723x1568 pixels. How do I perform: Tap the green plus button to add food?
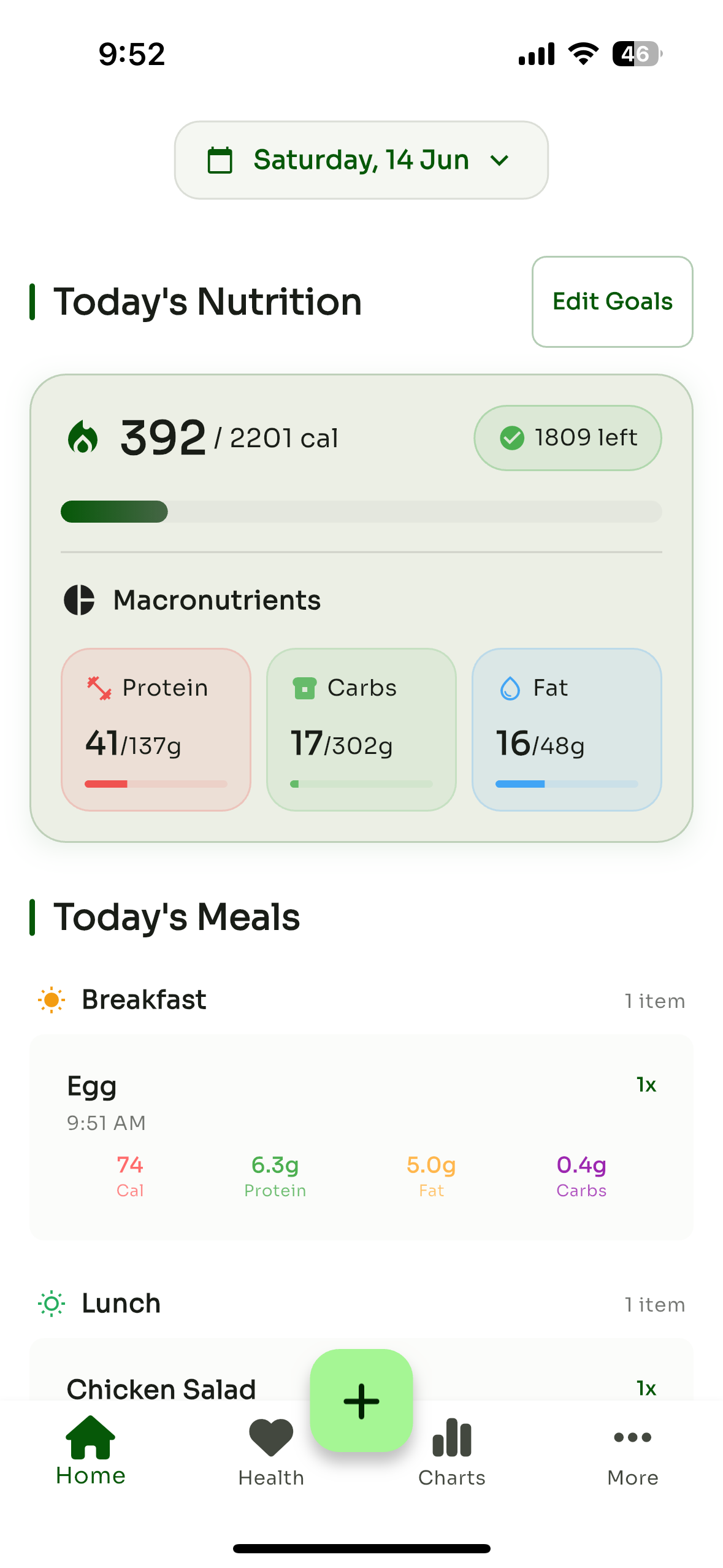click(x=361, y=1401)
